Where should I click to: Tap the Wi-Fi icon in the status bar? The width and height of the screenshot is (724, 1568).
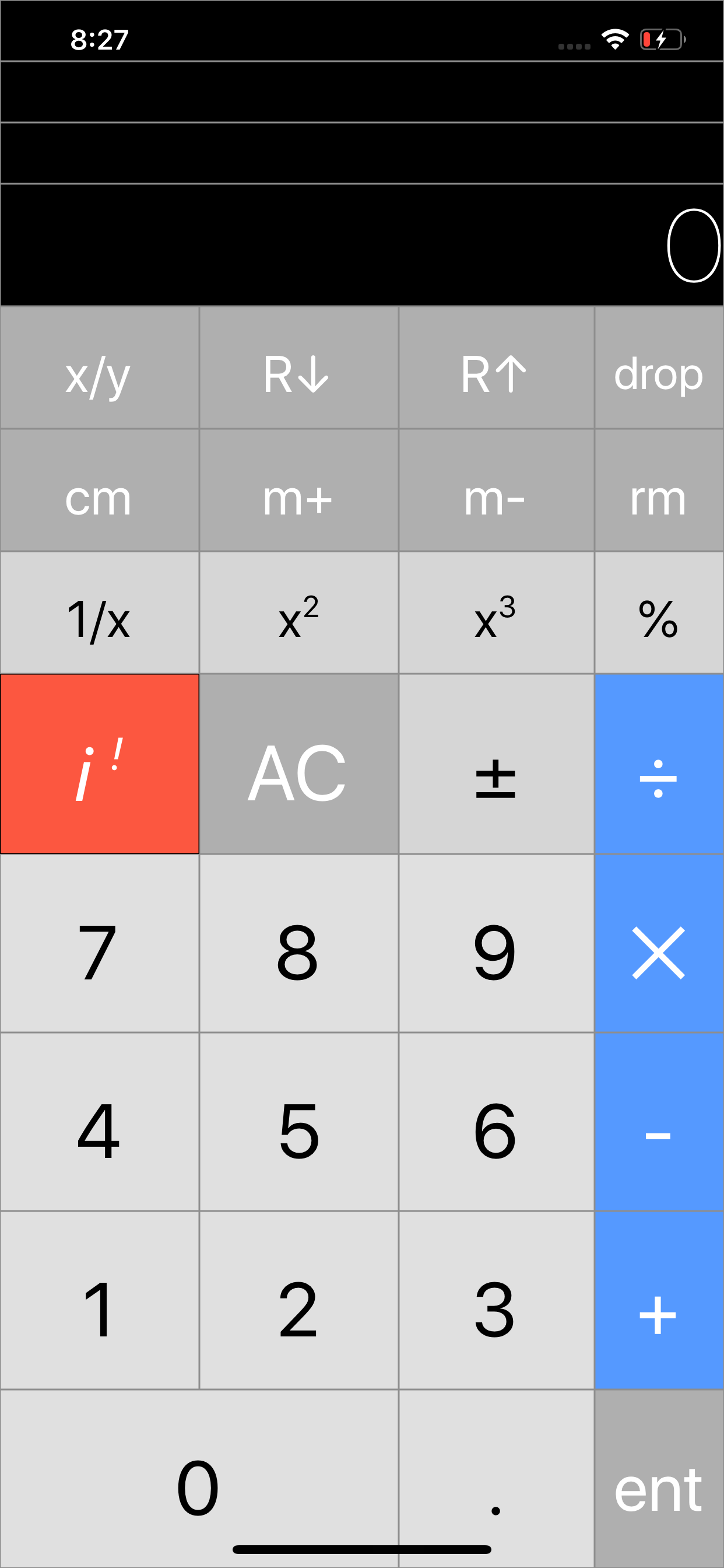pos(614,39)
